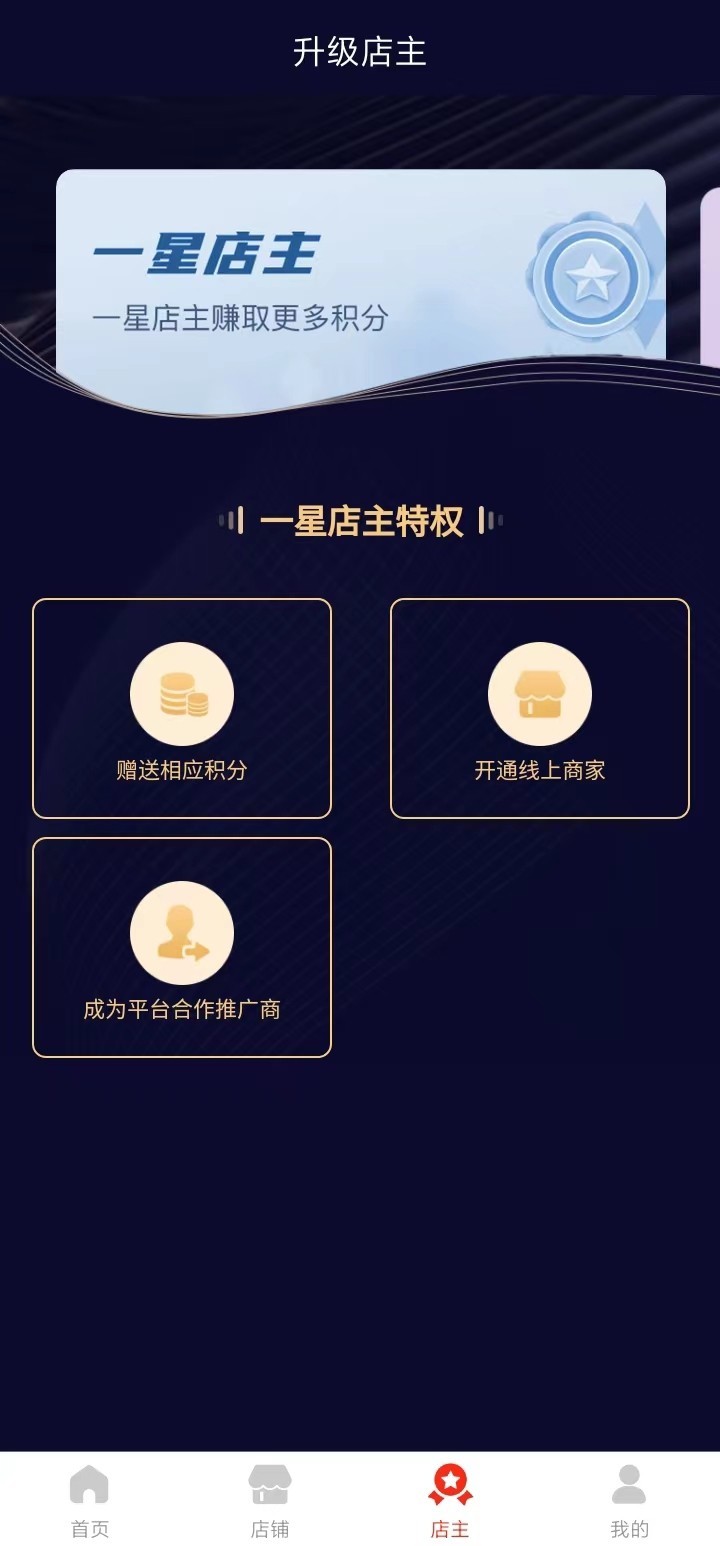The height and width of the screenshot is (1546, 720).
Task: Open the 开通线上商家 privilege card
Action: coord(540,708)
